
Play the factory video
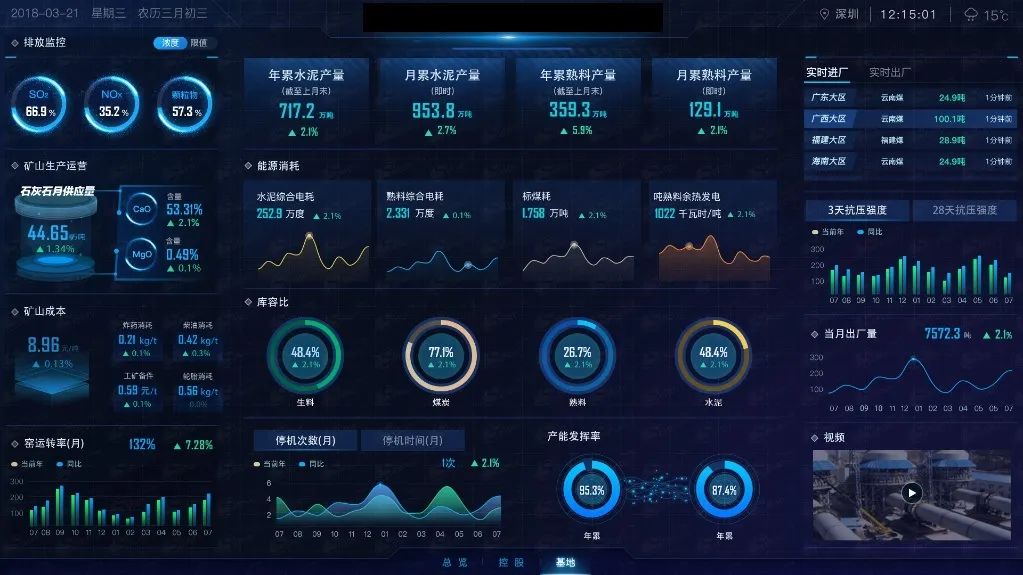(911, 492)
